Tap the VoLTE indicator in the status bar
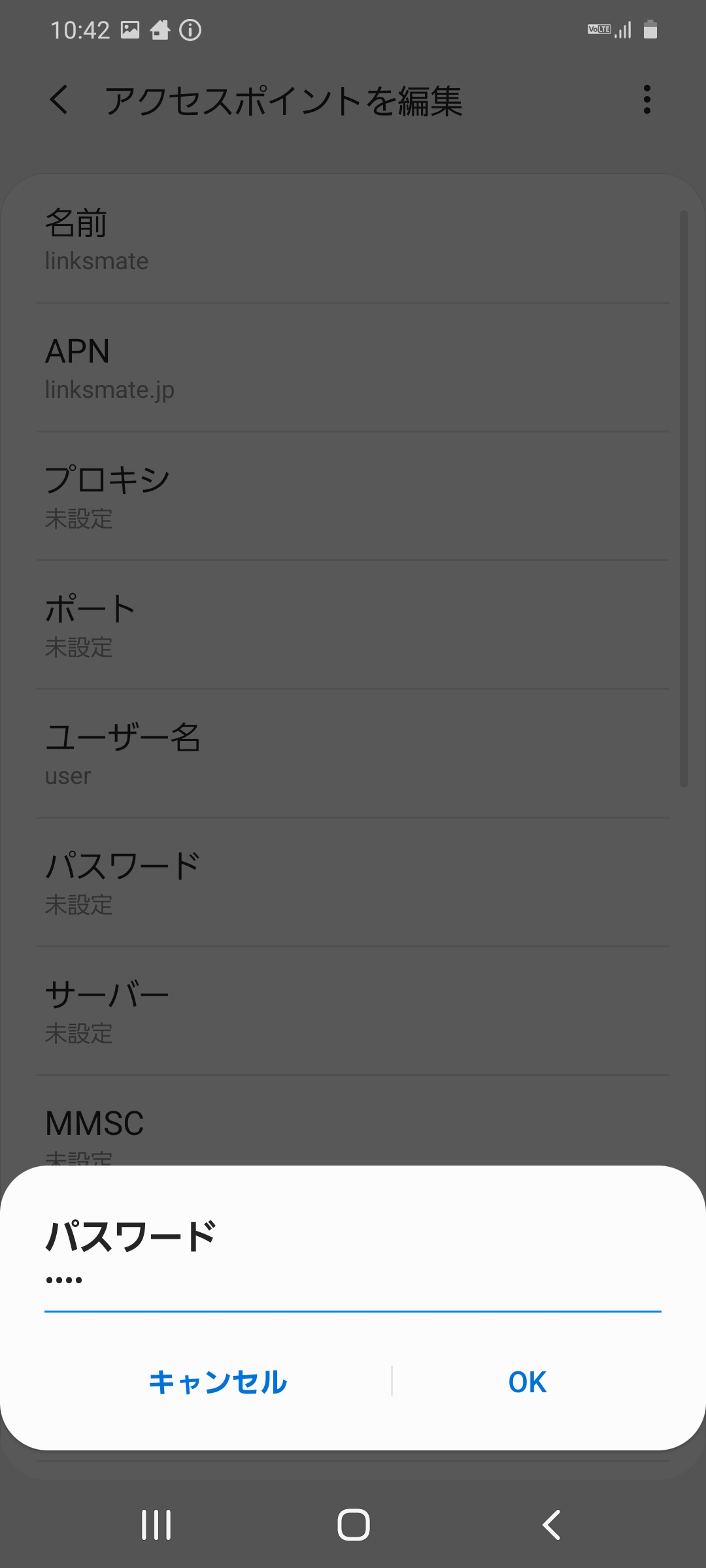706x1568 pixels. [x=599, y=29]
